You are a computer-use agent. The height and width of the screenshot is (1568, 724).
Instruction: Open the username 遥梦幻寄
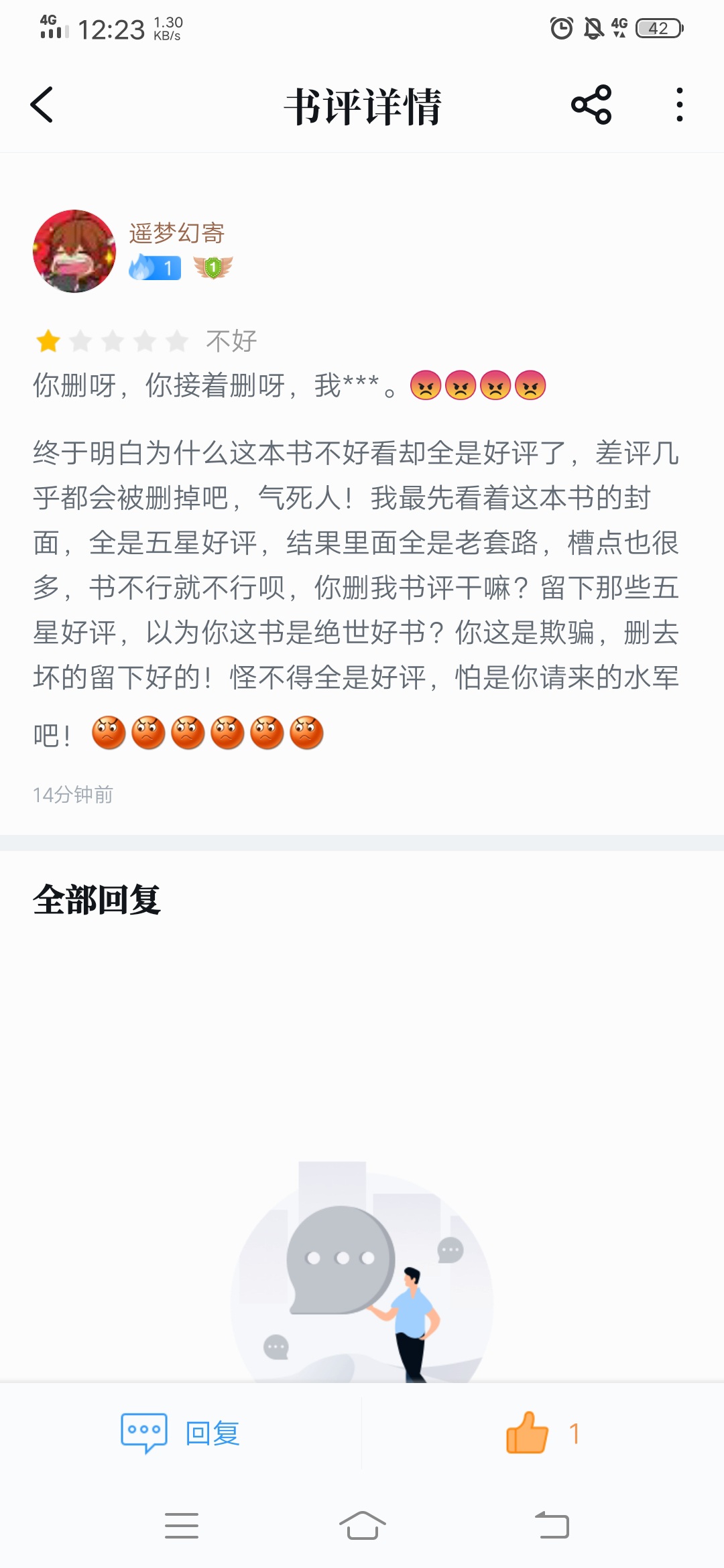[176, 233]
